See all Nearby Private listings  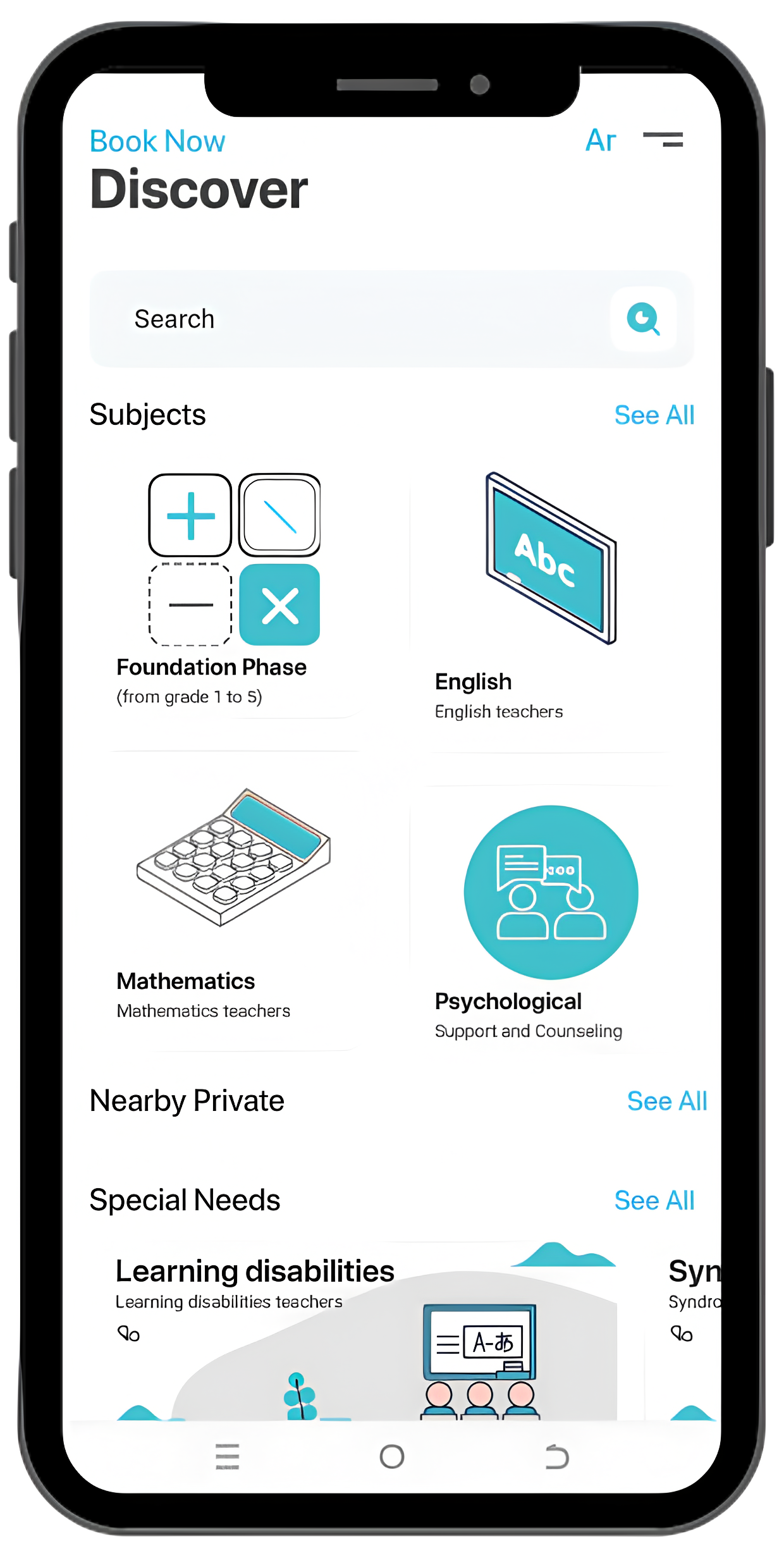click(667, 1101)
